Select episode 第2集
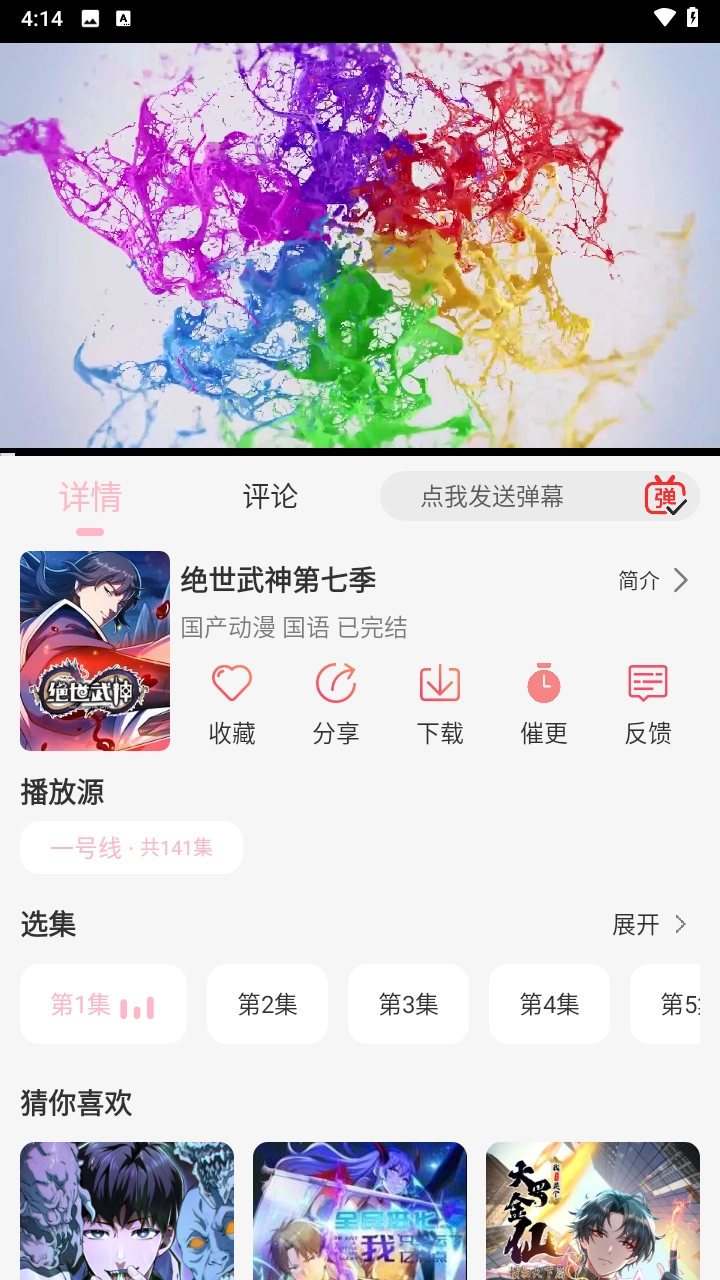 267,1004
